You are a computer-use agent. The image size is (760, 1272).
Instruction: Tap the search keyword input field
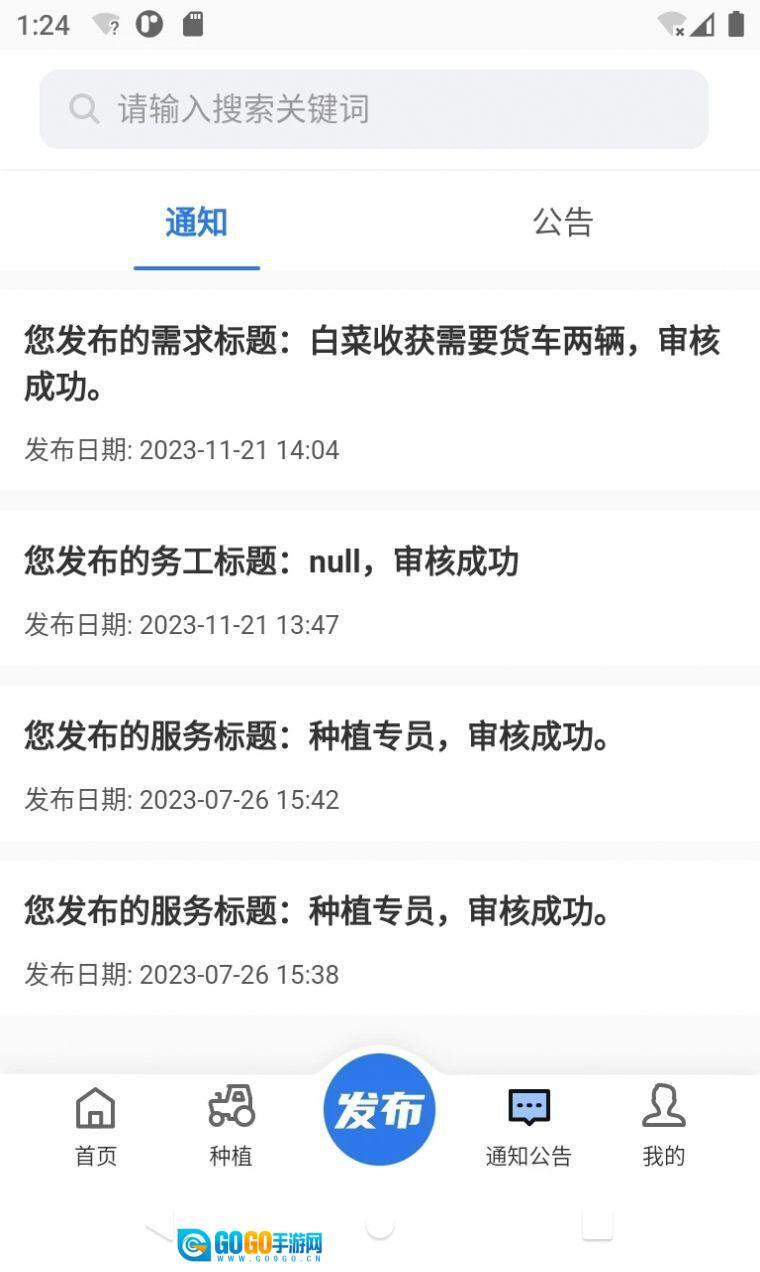pos(374,109)
